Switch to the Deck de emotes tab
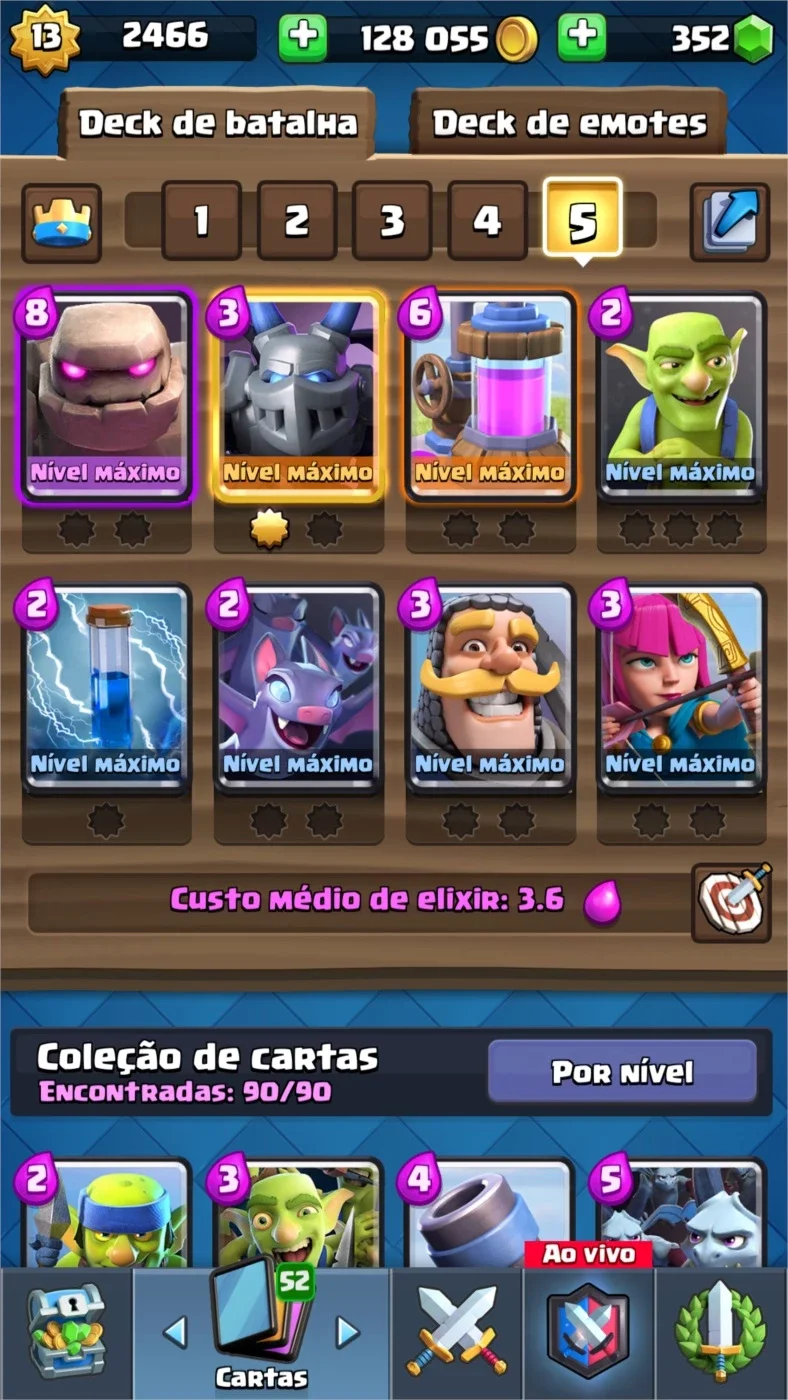Image resolution: width=788 pixels, height=1400 pixels. coord(569,123)
